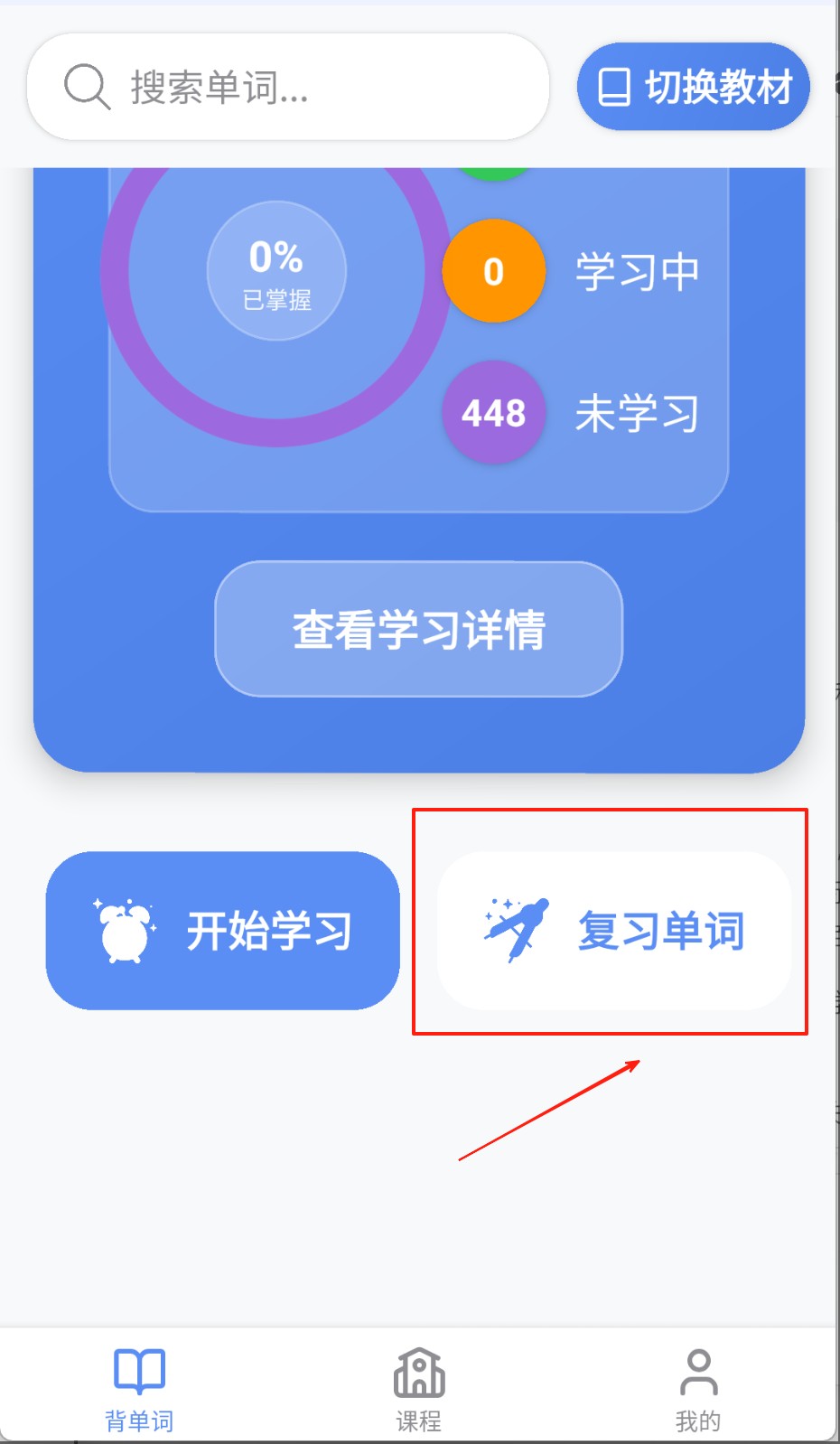Review words via 复习单词 button
This screenshot has width=840, height=1444.
pyautogui.click(x=614, y=931)
